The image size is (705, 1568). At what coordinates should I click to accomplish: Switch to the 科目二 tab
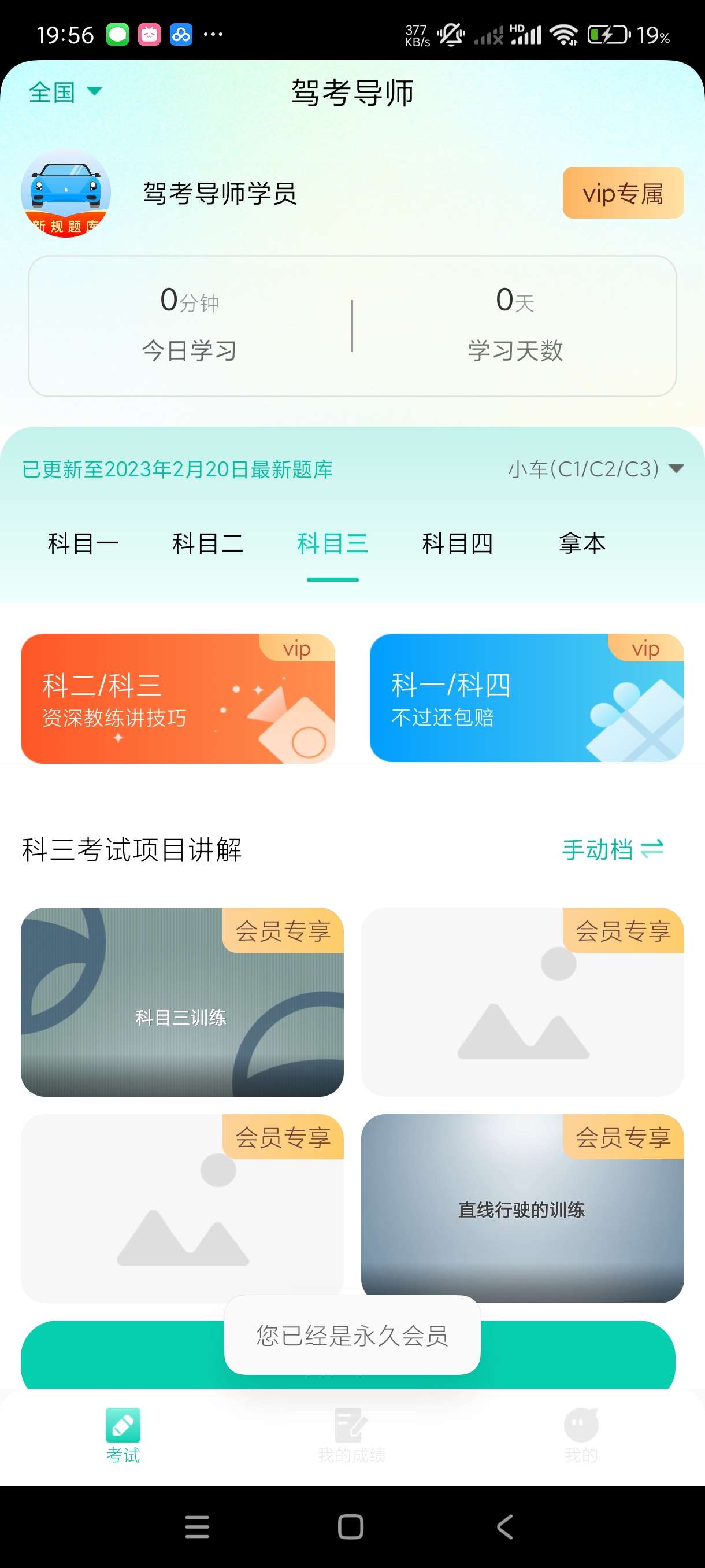click(208, 543)
